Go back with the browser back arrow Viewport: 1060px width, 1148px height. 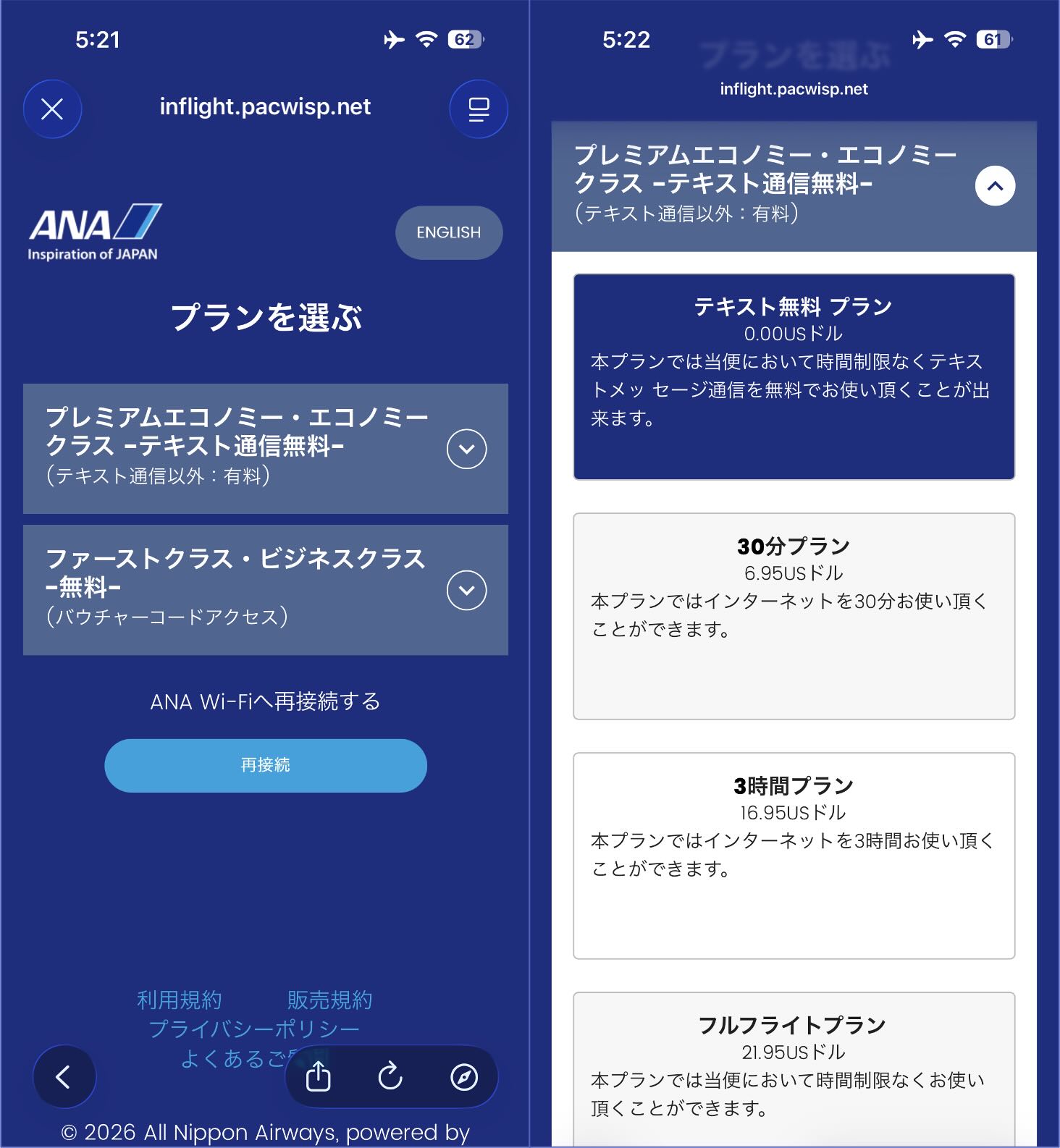(64, 1076)
